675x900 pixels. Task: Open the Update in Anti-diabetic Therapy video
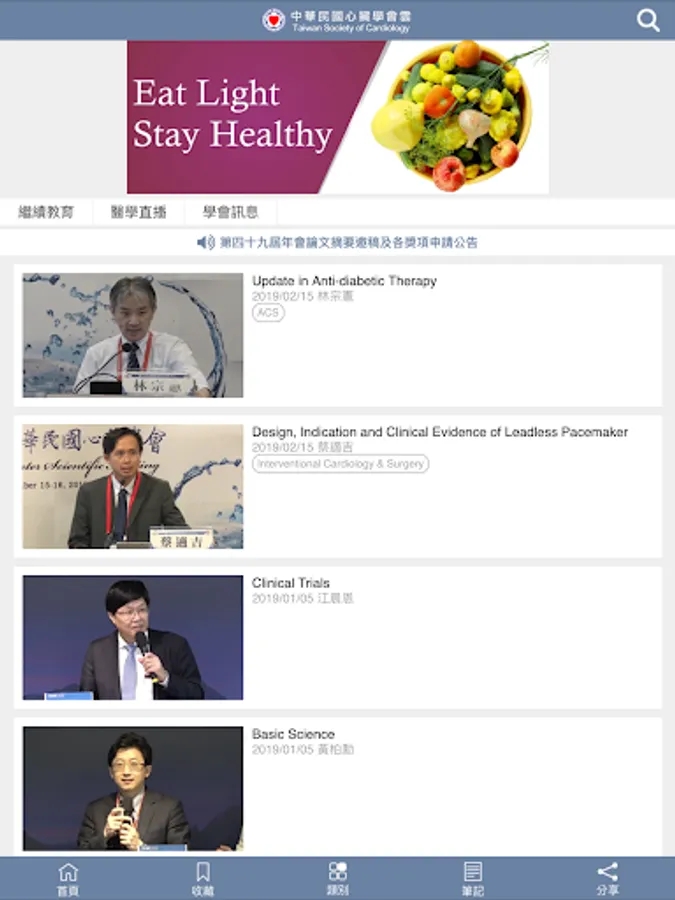pyautogui.click(x=338, y=335)
